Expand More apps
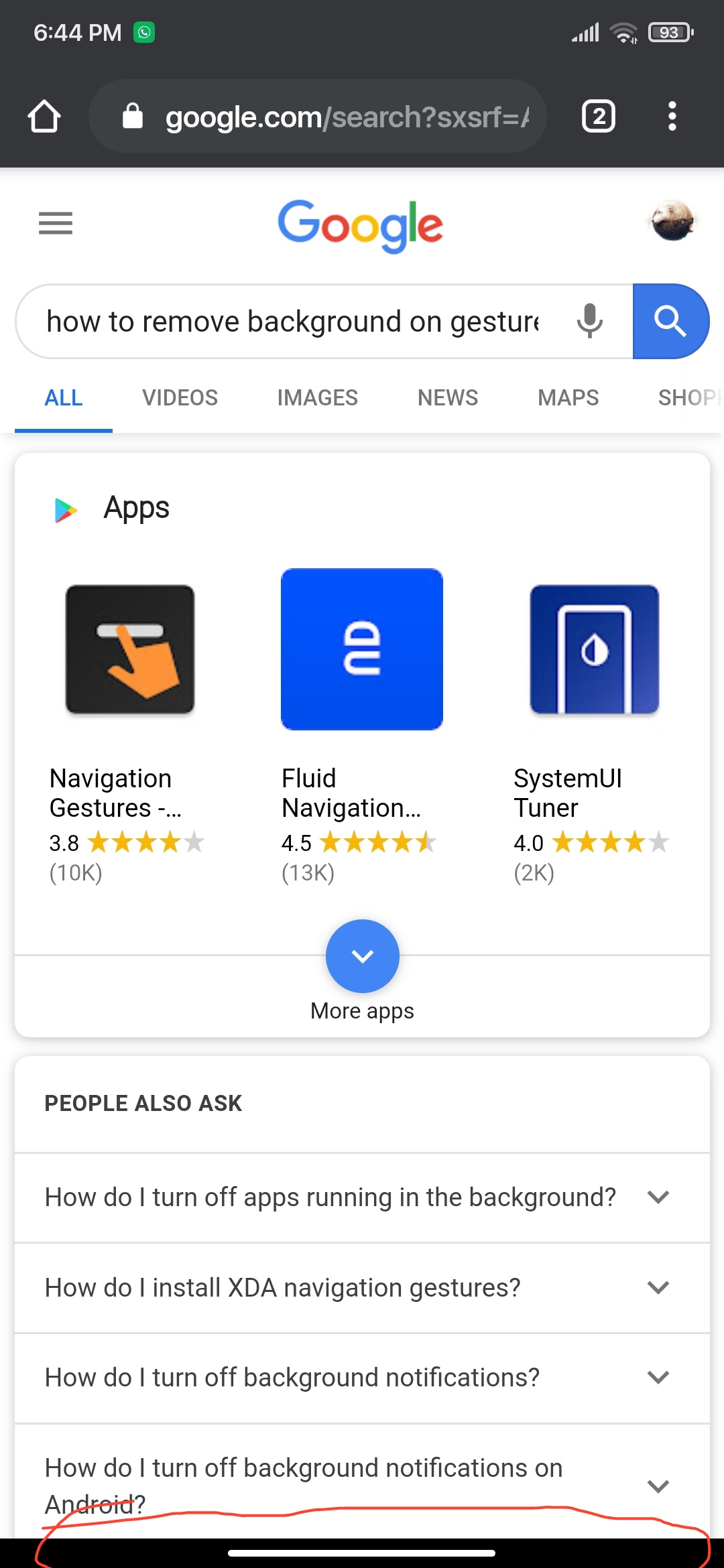Screen dimensions: 724x1568 pyautogui.click(x=362, y=971)
